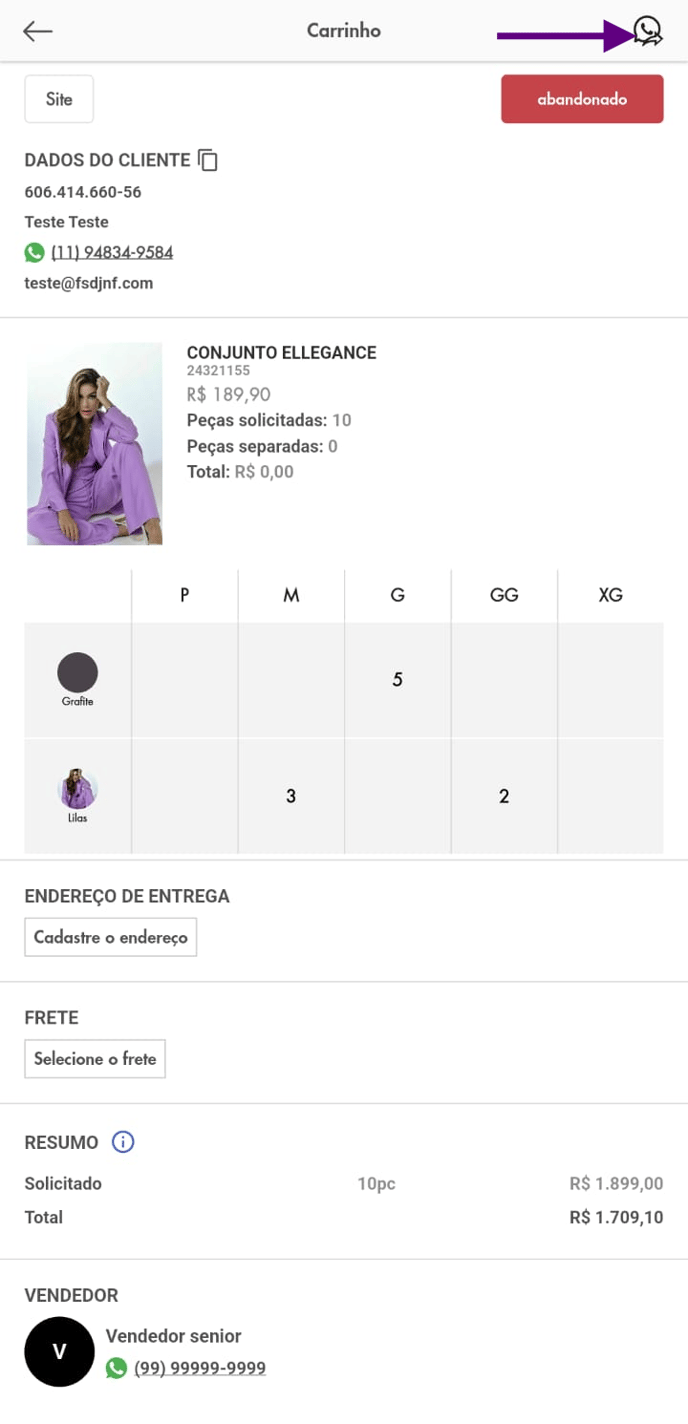Go back from the Carrinho screen
Screen dimensions: 688x1424
pyautogui.click(x=38, y=31)
